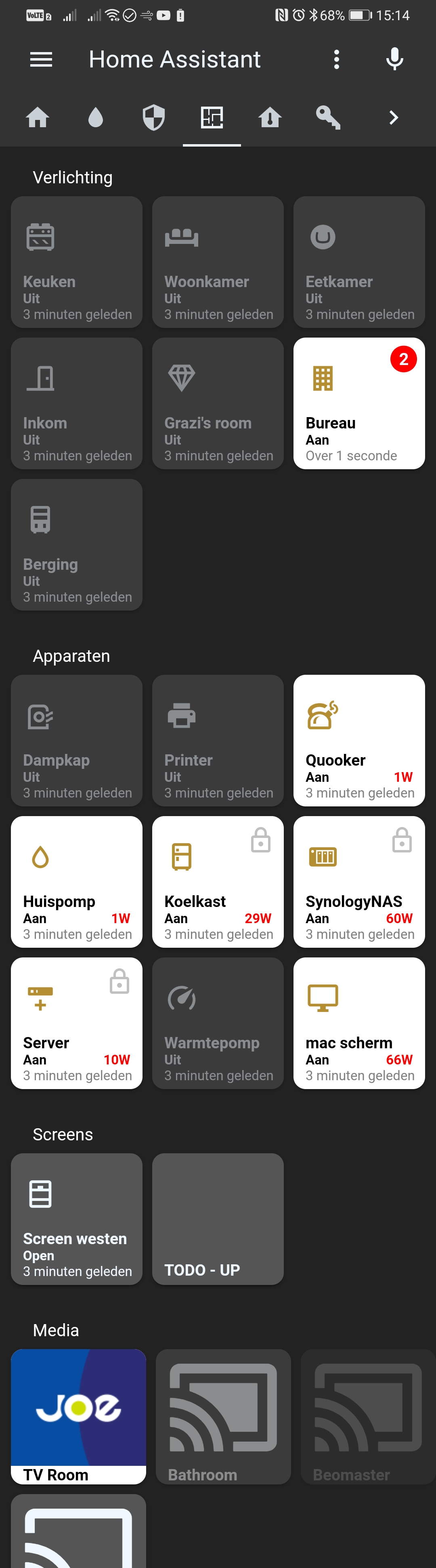Switch to the water drop tab
436x1568 pixels.
(96, 117)
